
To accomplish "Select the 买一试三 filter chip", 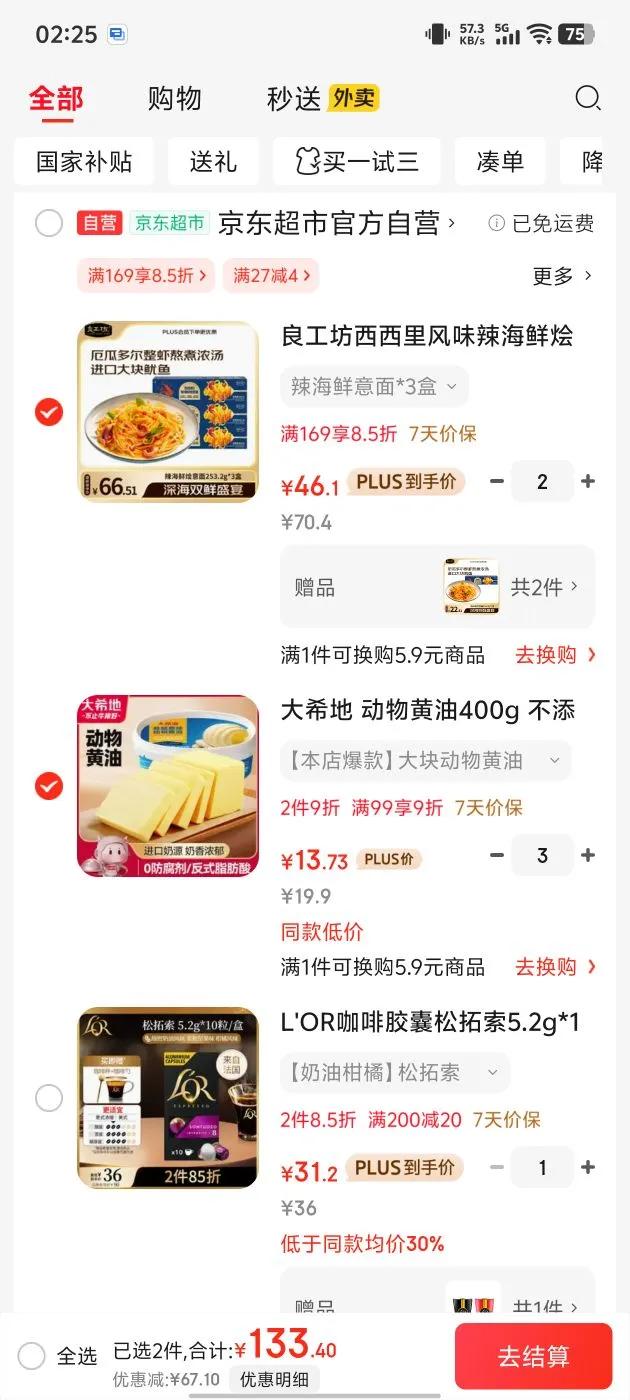I will coord(356,162).
